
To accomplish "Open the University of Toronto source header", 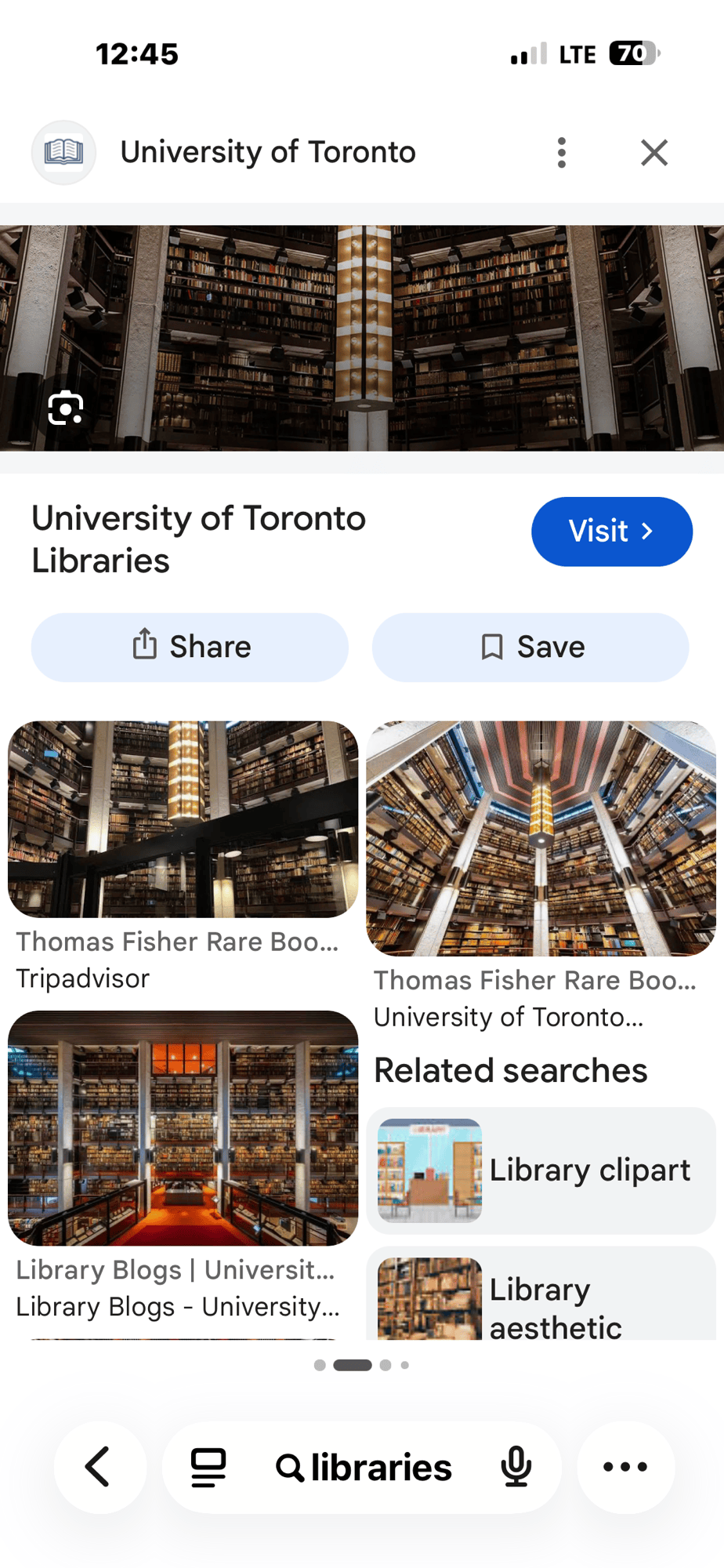I will click(267, 153).
